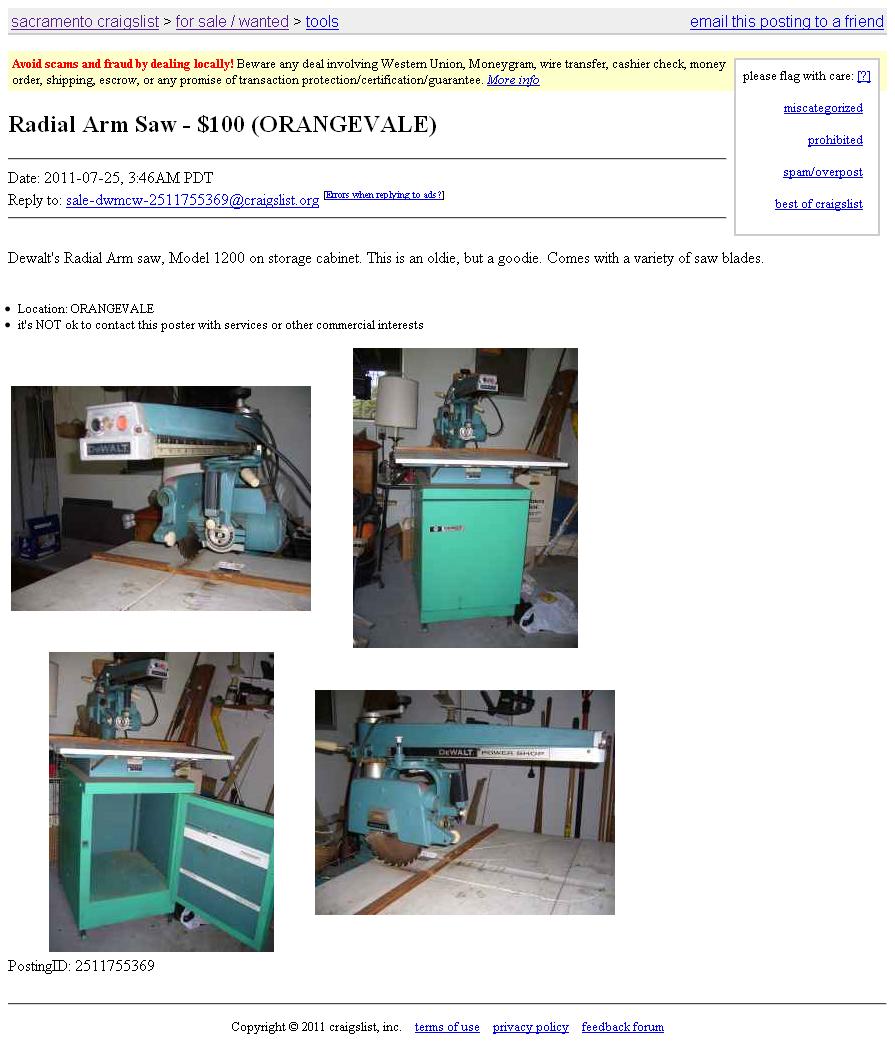Open the terms of use link
Viewport: 895px width, 1047px height.
coord(447,1027)
